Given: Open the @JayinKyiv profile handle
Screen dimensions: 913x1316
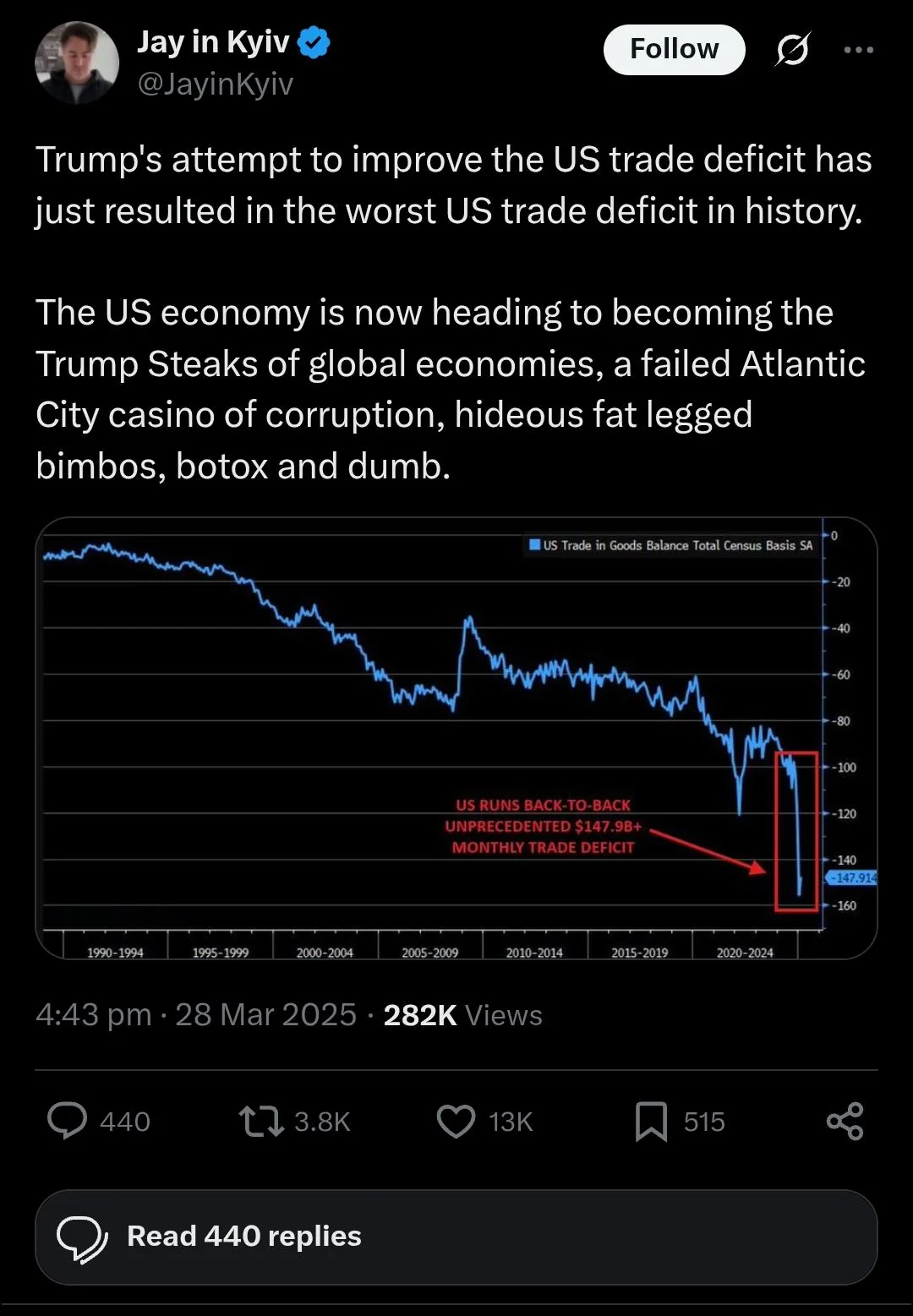Looking at the screenshot, I should 215,84.
